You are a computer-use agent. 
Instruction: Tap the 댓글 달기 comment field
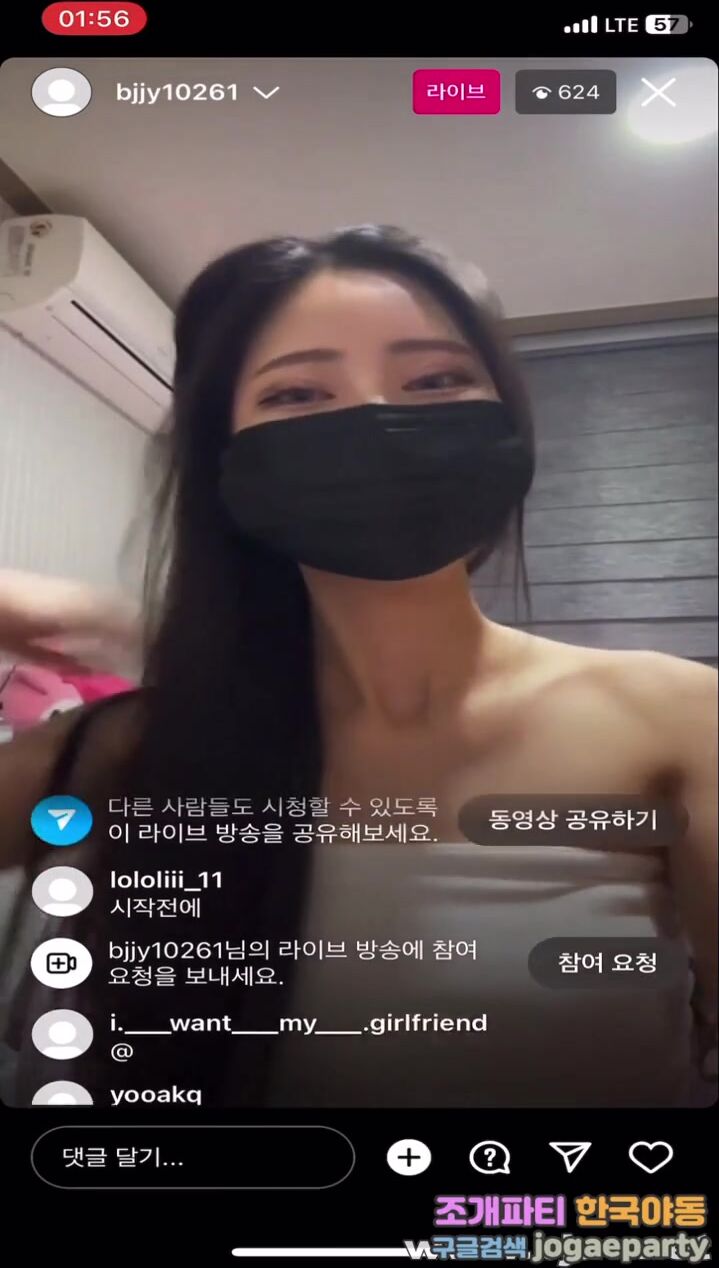click(193, 1158)
